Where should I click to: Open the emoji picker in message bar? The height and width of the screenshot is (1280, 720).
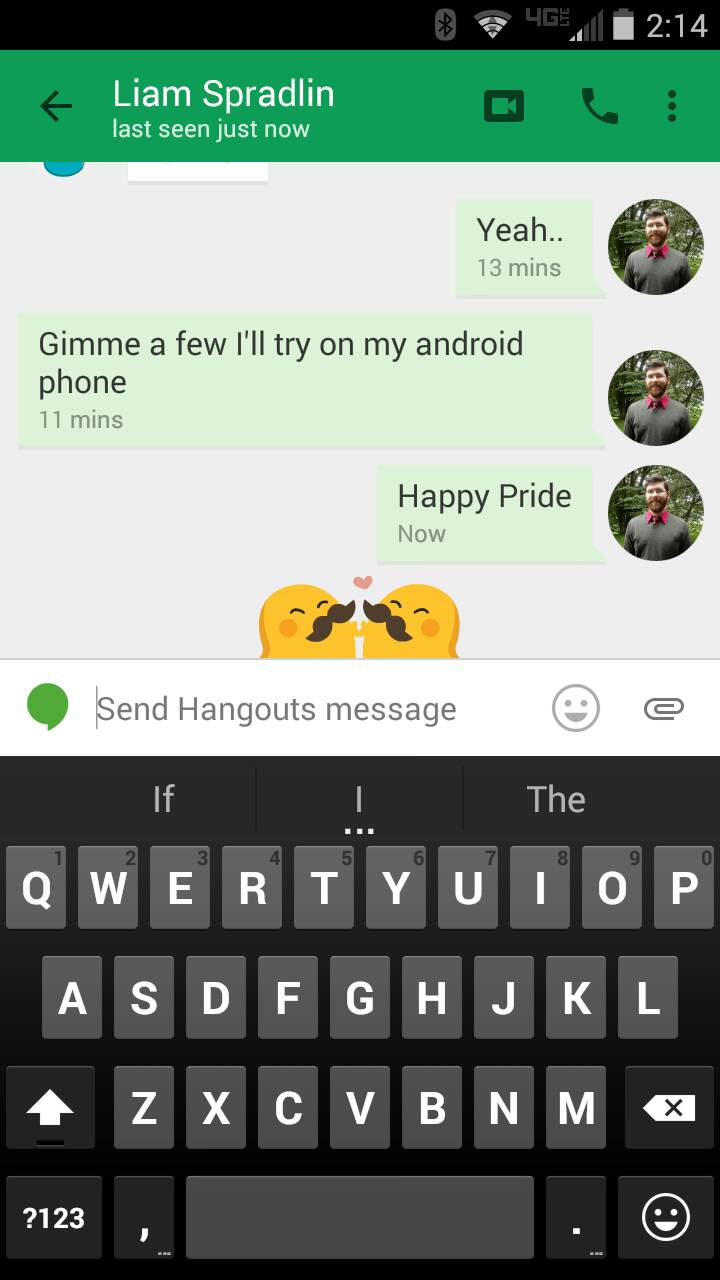coord(576,709)
